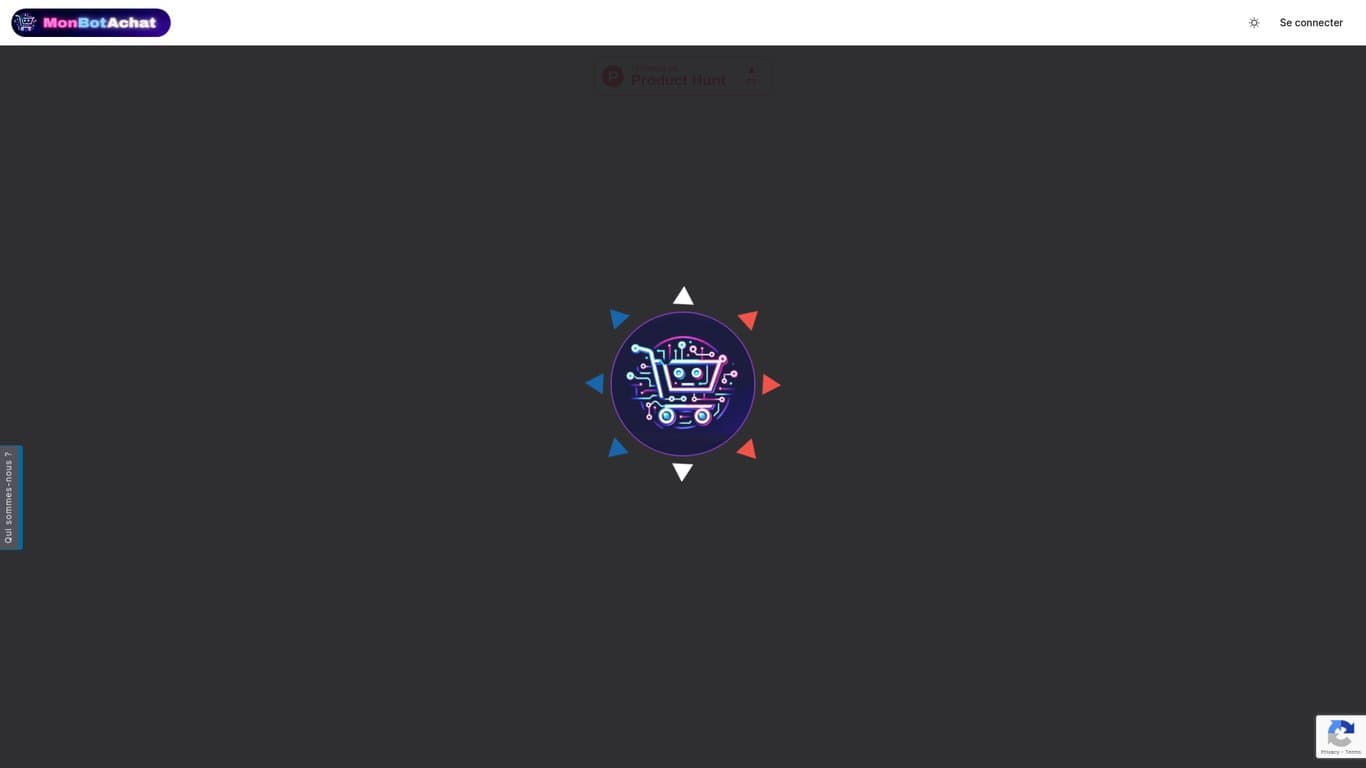Expand the Qui sommes-nous side tab

pos(10,497)
